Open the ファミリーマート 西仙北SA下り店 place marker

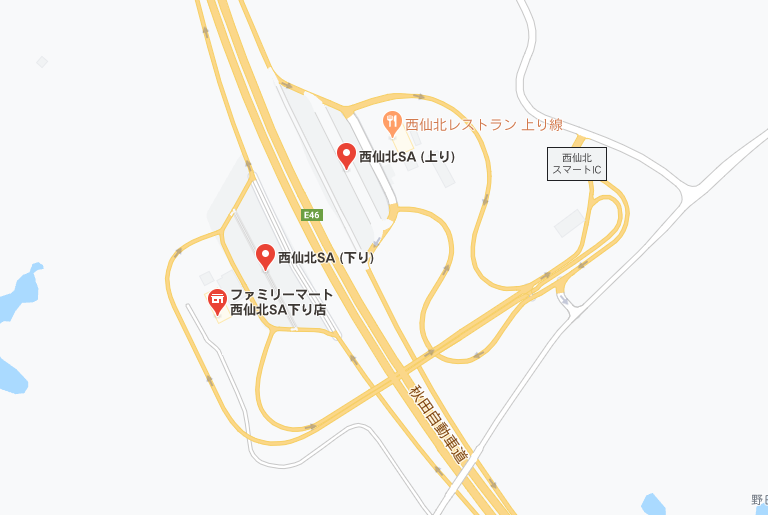point(217,299)
